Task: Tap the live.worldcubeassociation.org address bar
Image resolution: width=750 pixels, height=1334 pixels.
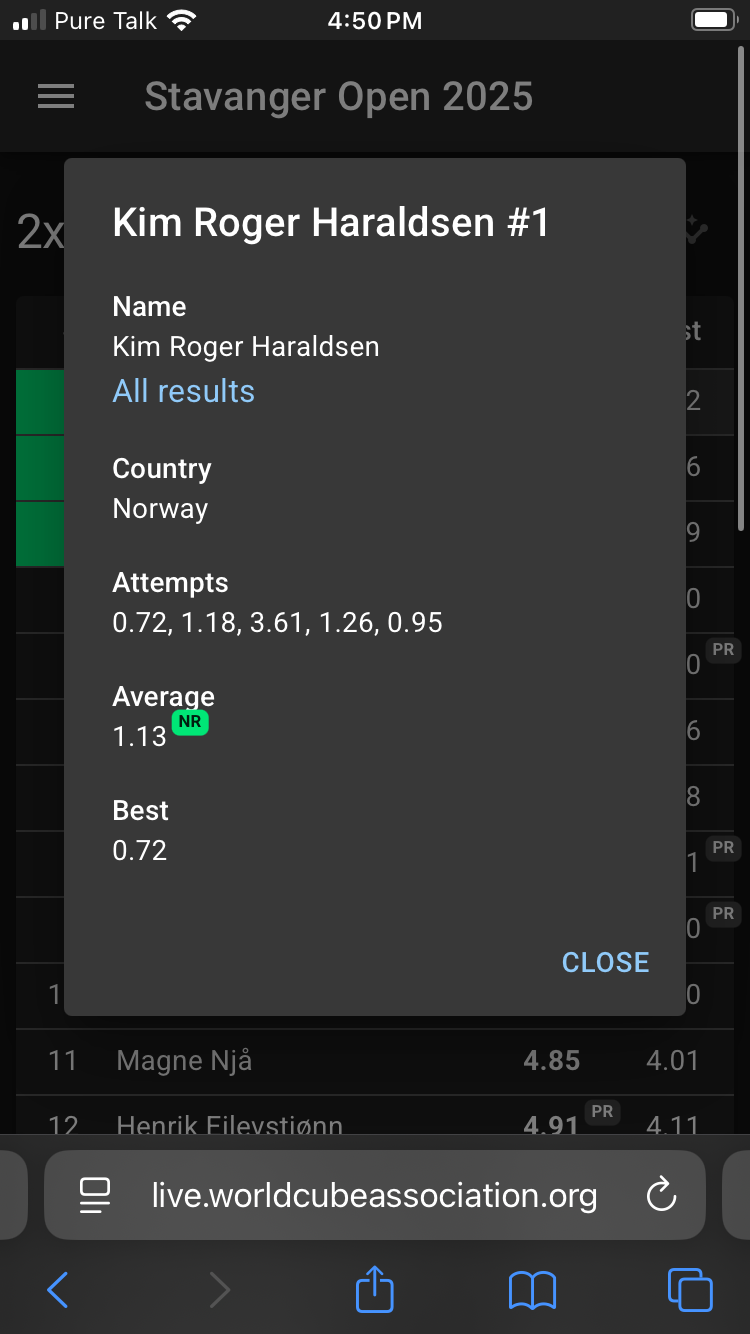Action: tap(375, 1195)
